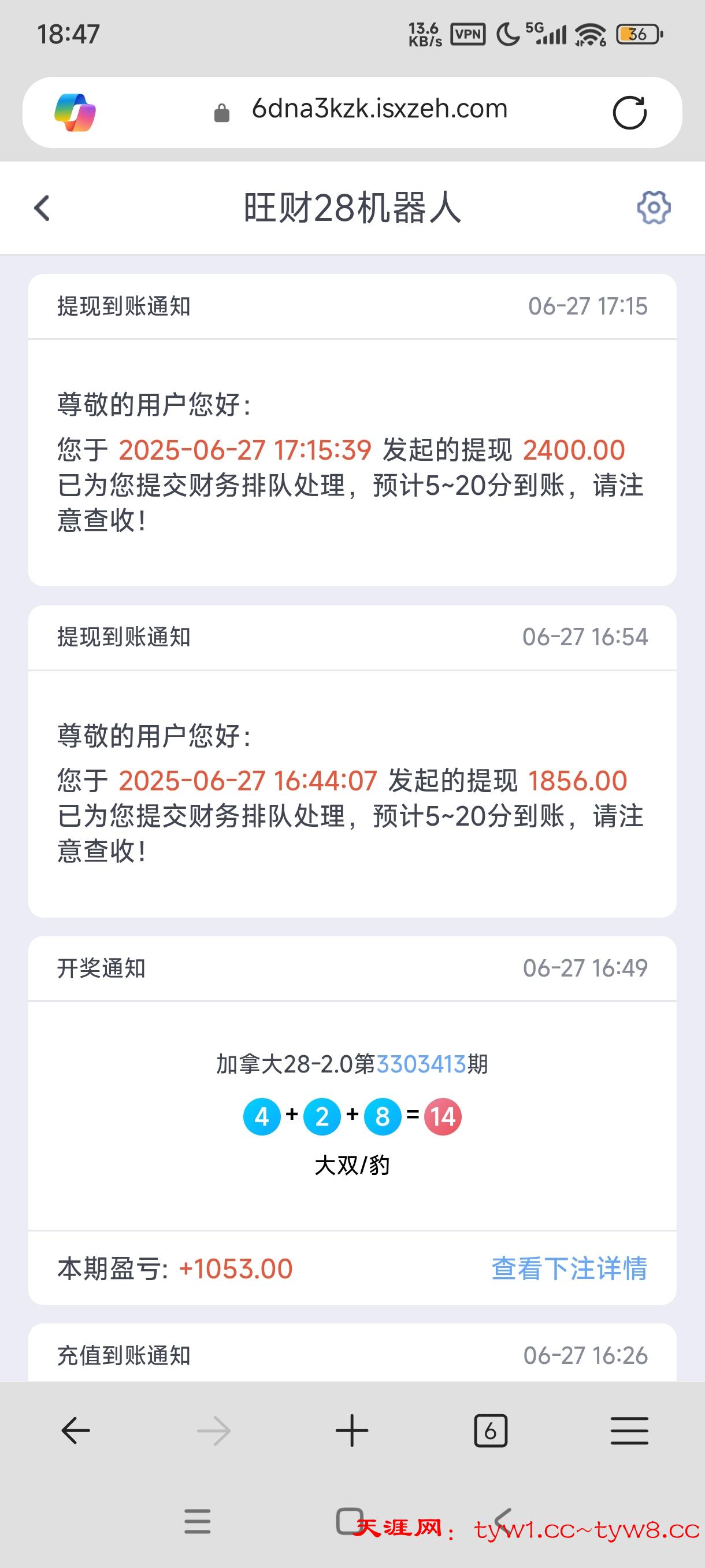Go back from the 旺财28机器人 page
705x1568 pixels.
42,208
